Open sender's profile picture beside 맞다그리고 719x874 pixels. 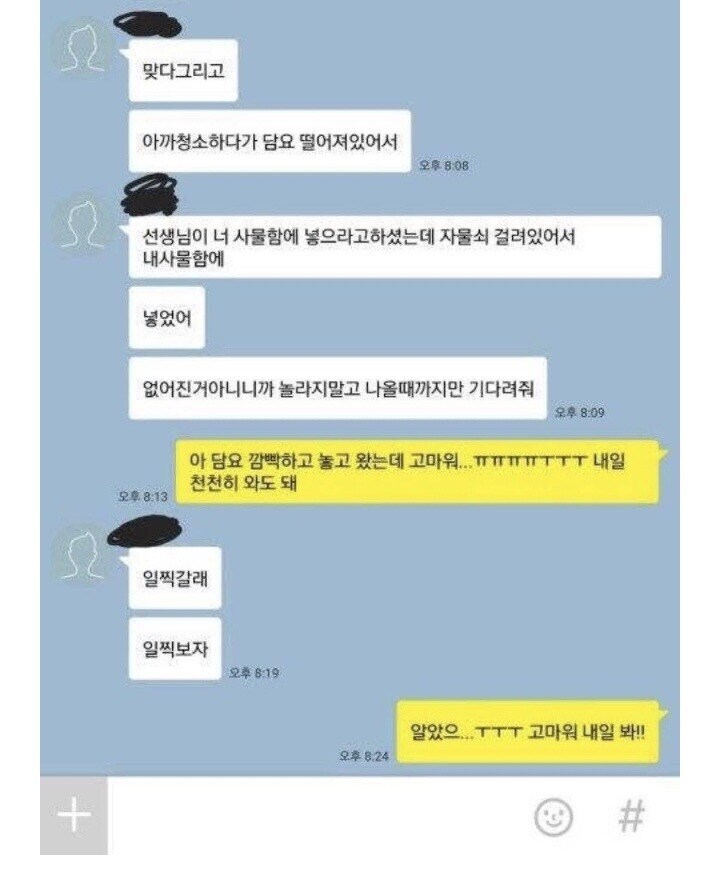[x=82, y=49]
